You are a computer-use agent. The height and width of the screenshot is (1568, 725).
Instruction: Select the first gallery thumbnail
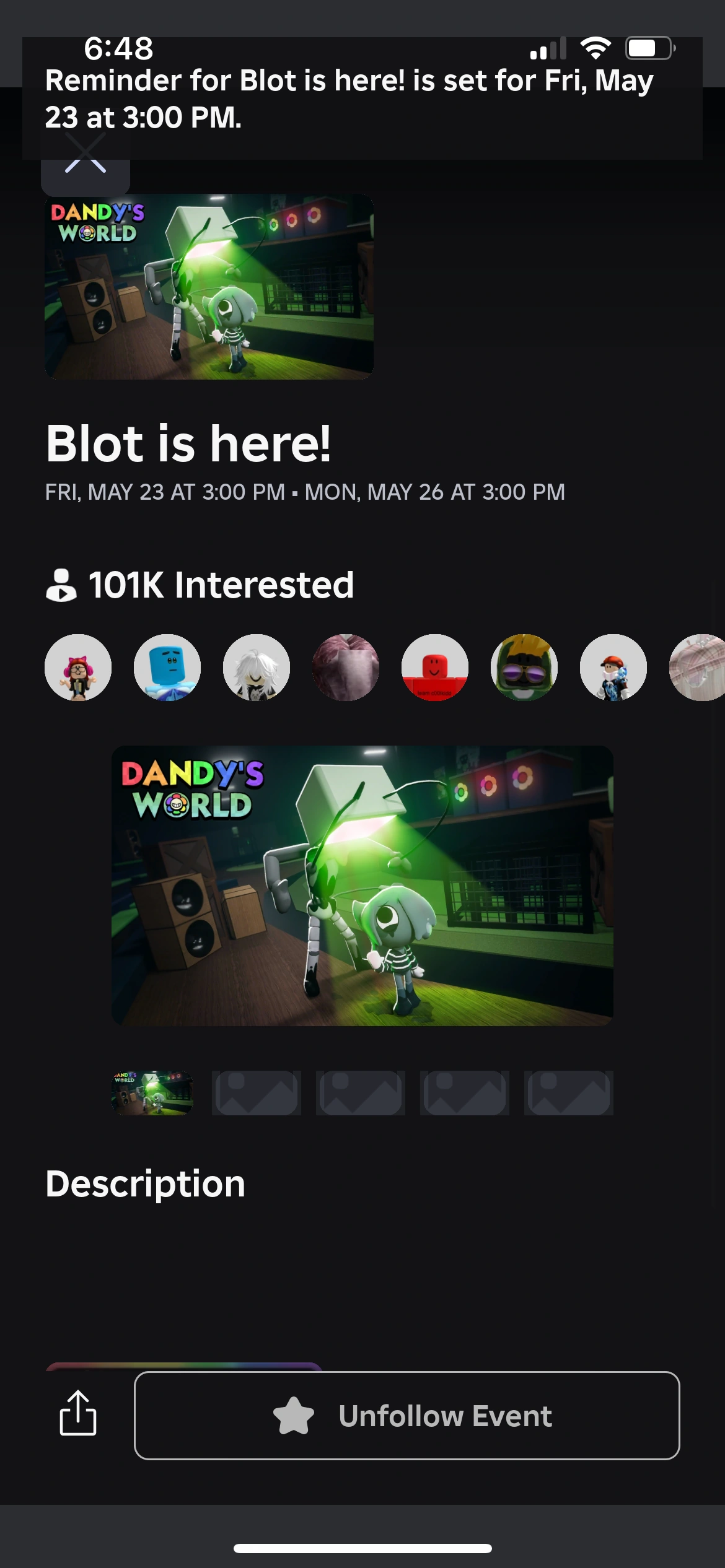coord(152,1093)
